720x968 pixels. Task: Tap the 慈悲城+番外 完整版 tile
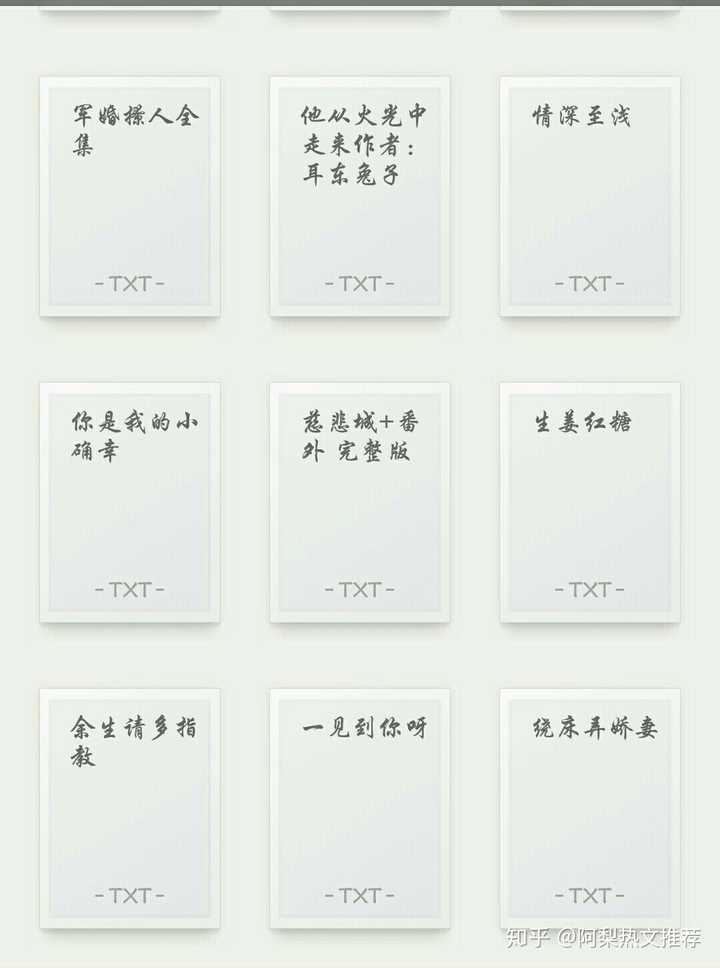(360, 503)
